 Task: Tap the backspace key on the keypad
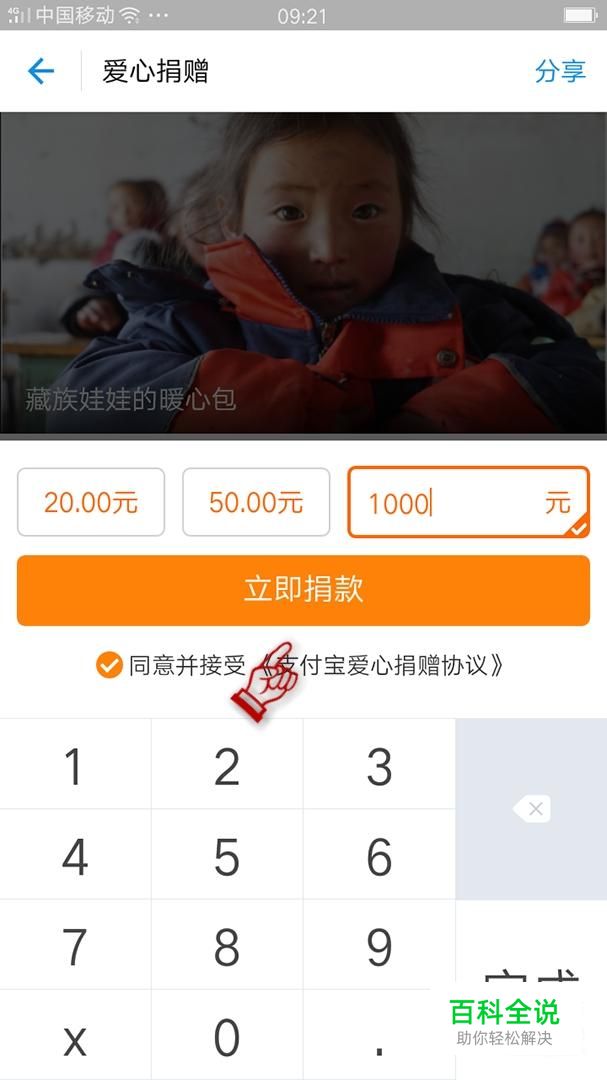click(x=531, y=809)
